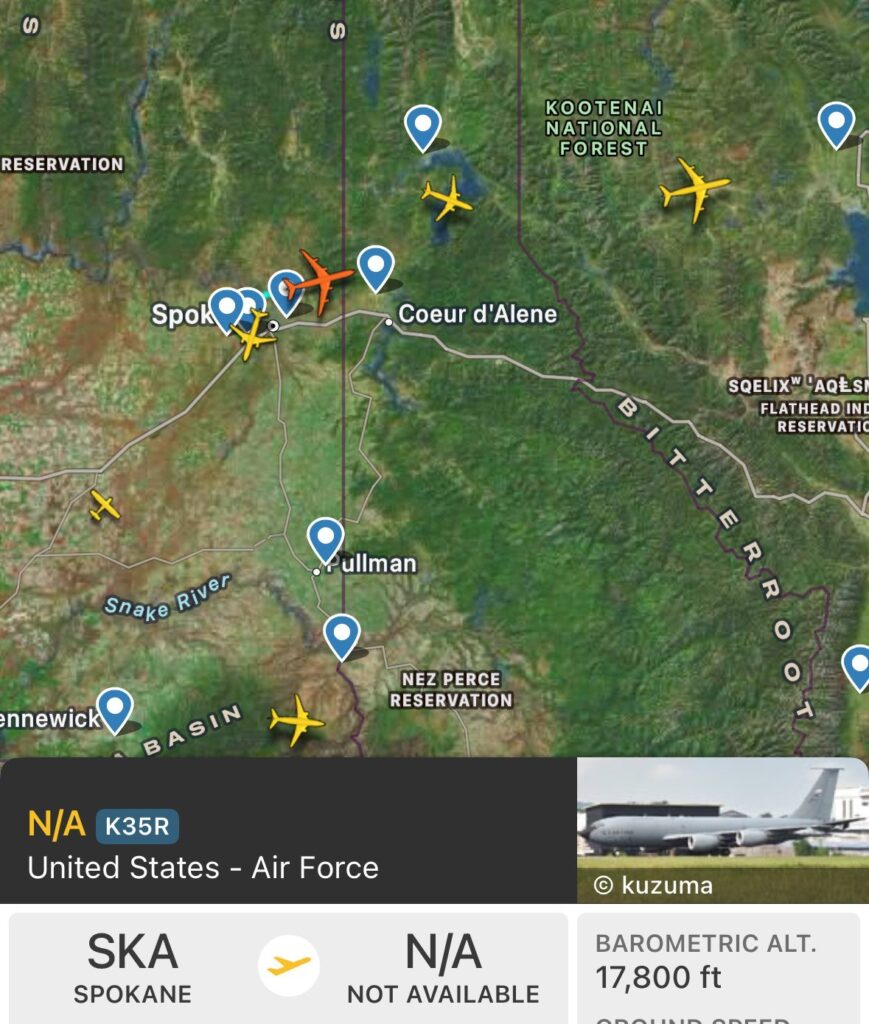Open the SKA Spokane origin airport card
The height and width of the screenshot is (1024, 869).
coord(132,966)
